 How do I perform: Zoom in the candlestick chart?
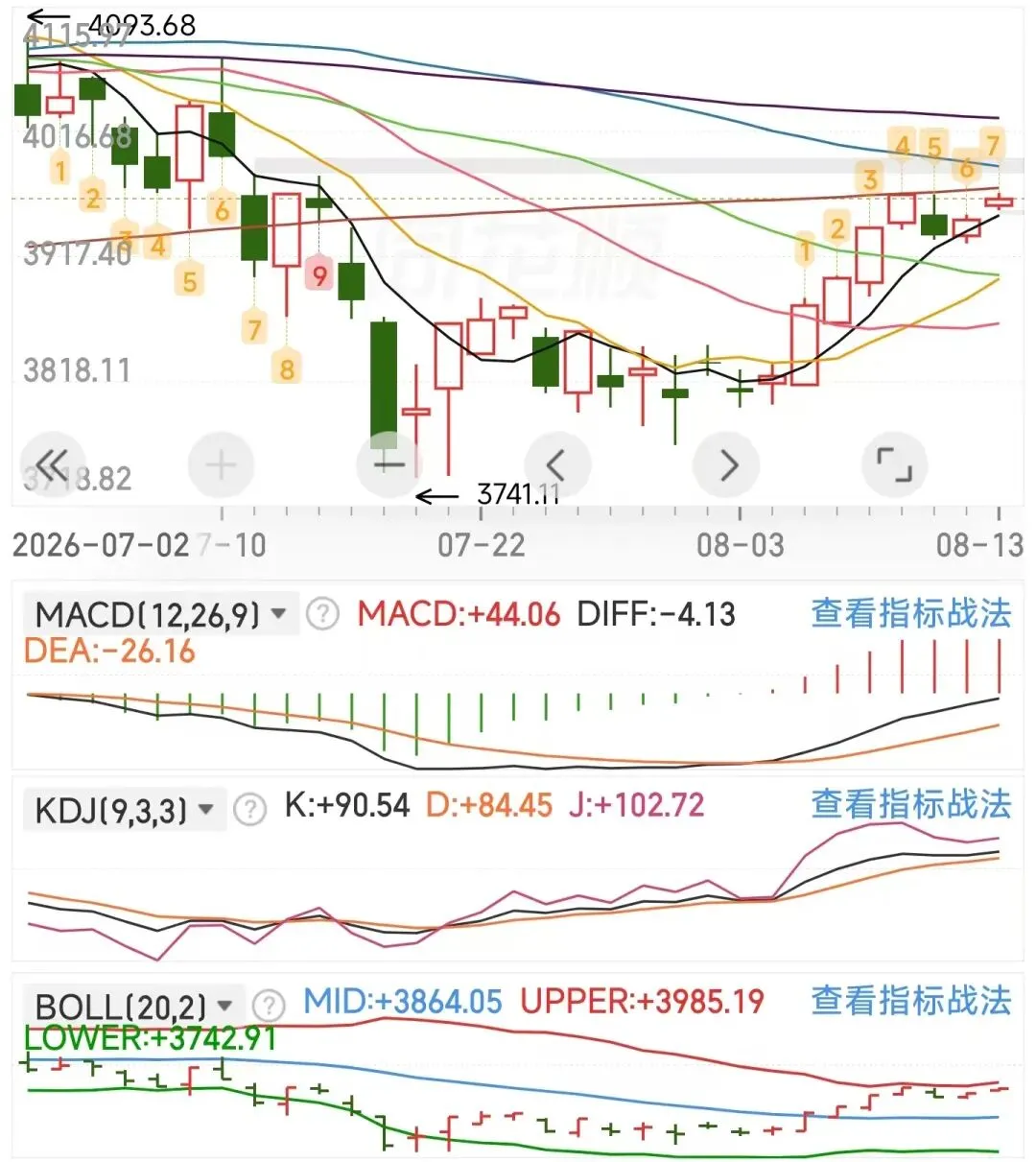(221, 465)
